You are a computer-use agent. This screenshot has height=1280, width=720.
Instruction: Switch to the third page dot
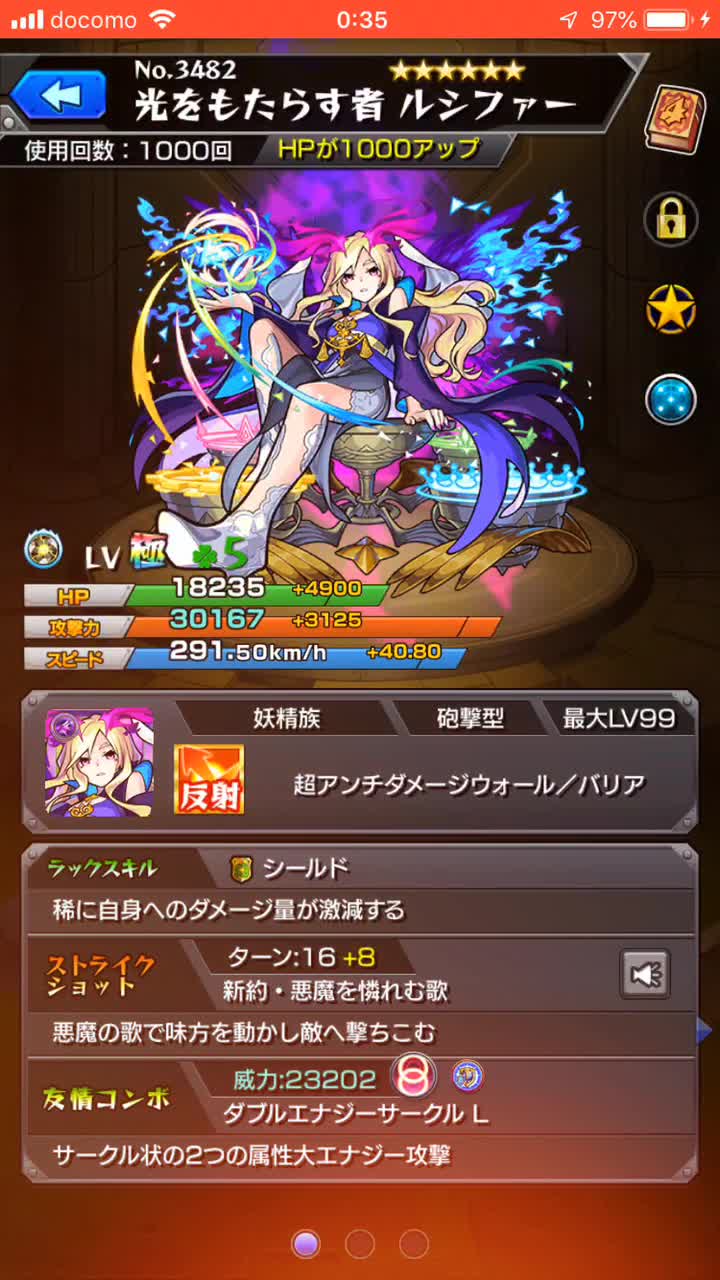(x=414, y=1244)
